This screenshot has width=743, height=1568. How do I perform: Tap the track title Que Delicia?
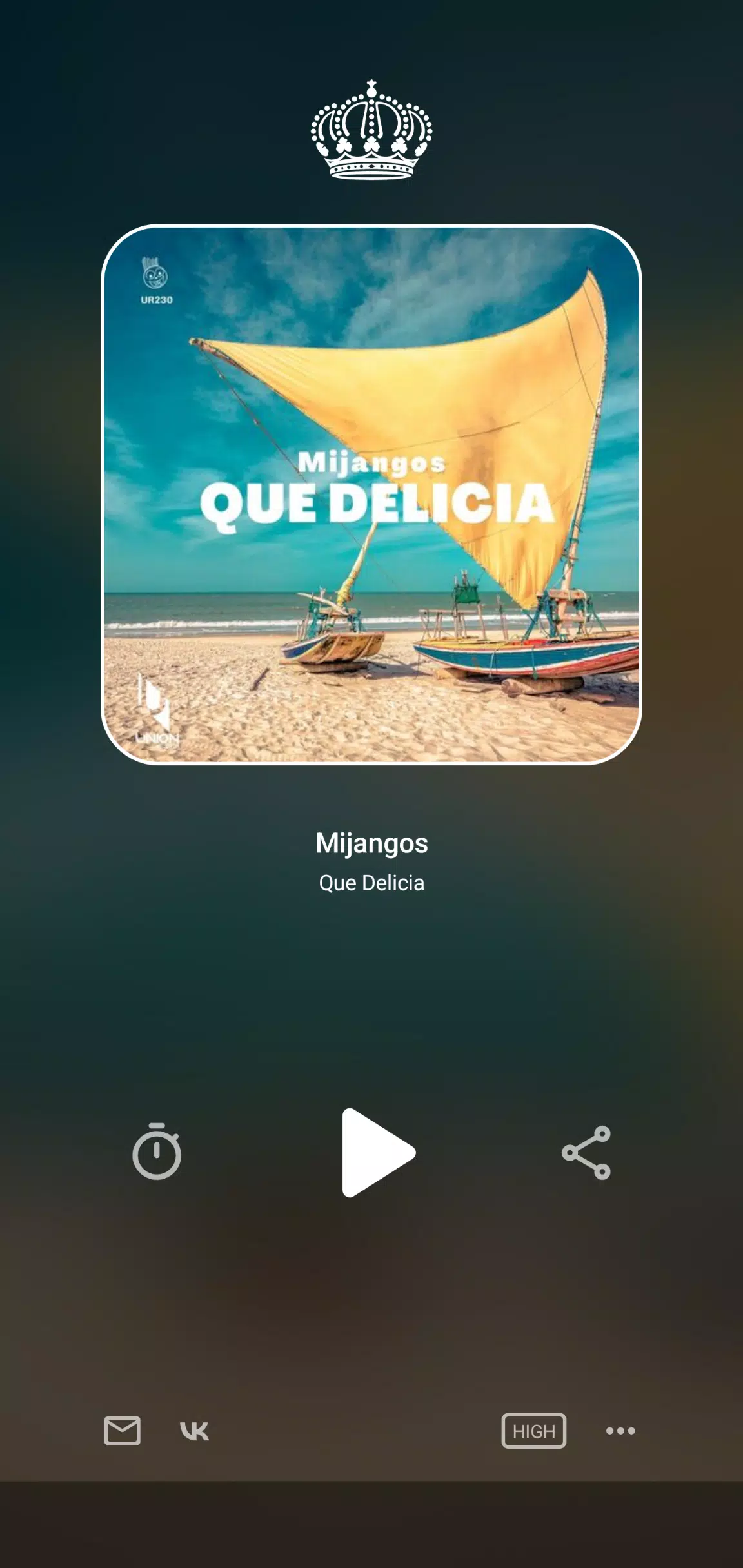point(371,883)
